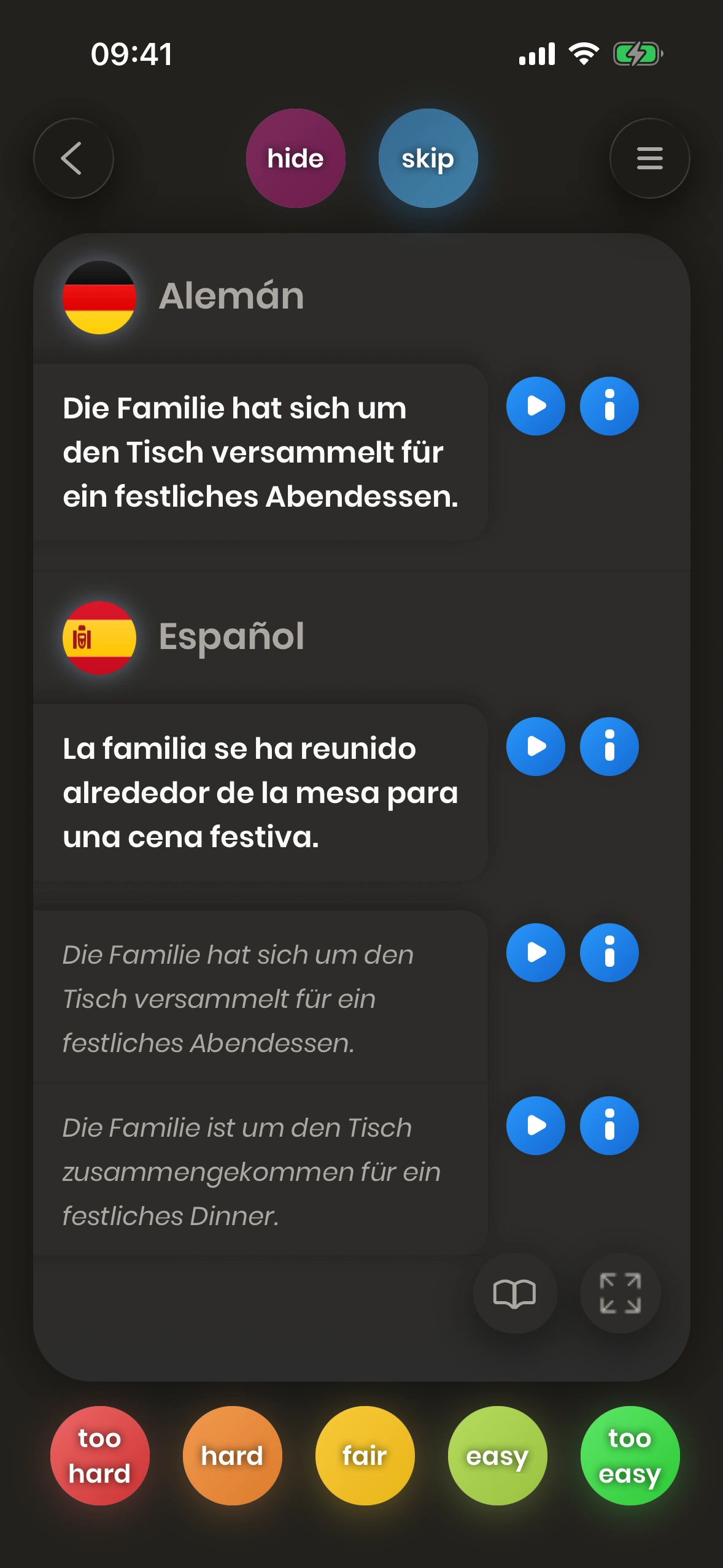Open info for 'zusammengekommen' alternative translation
The height and width of the screenshot is (1568, 723).
(x=609, y=1126)
